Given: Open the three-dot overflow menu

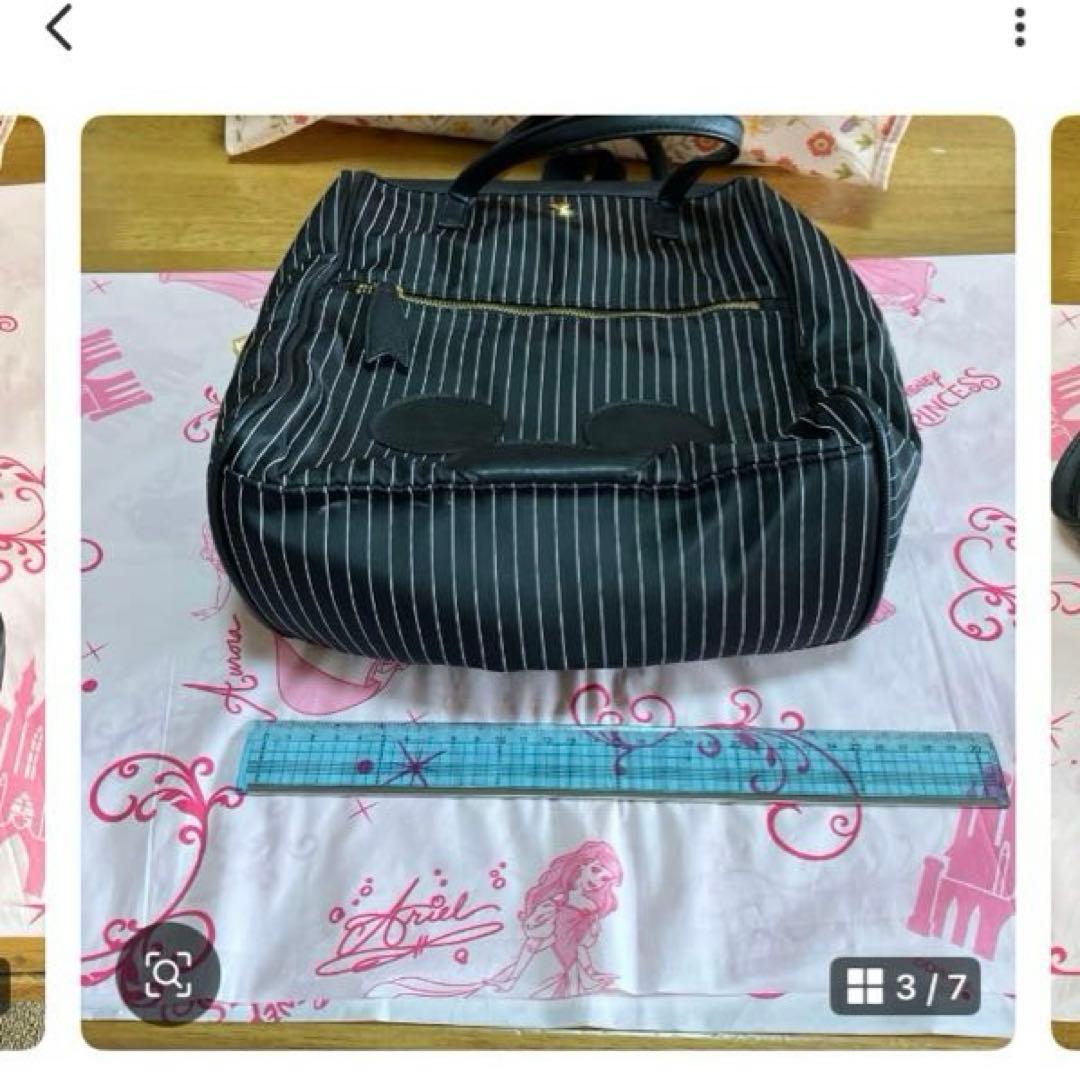Looking at the screenshot, I should 1019,28.
